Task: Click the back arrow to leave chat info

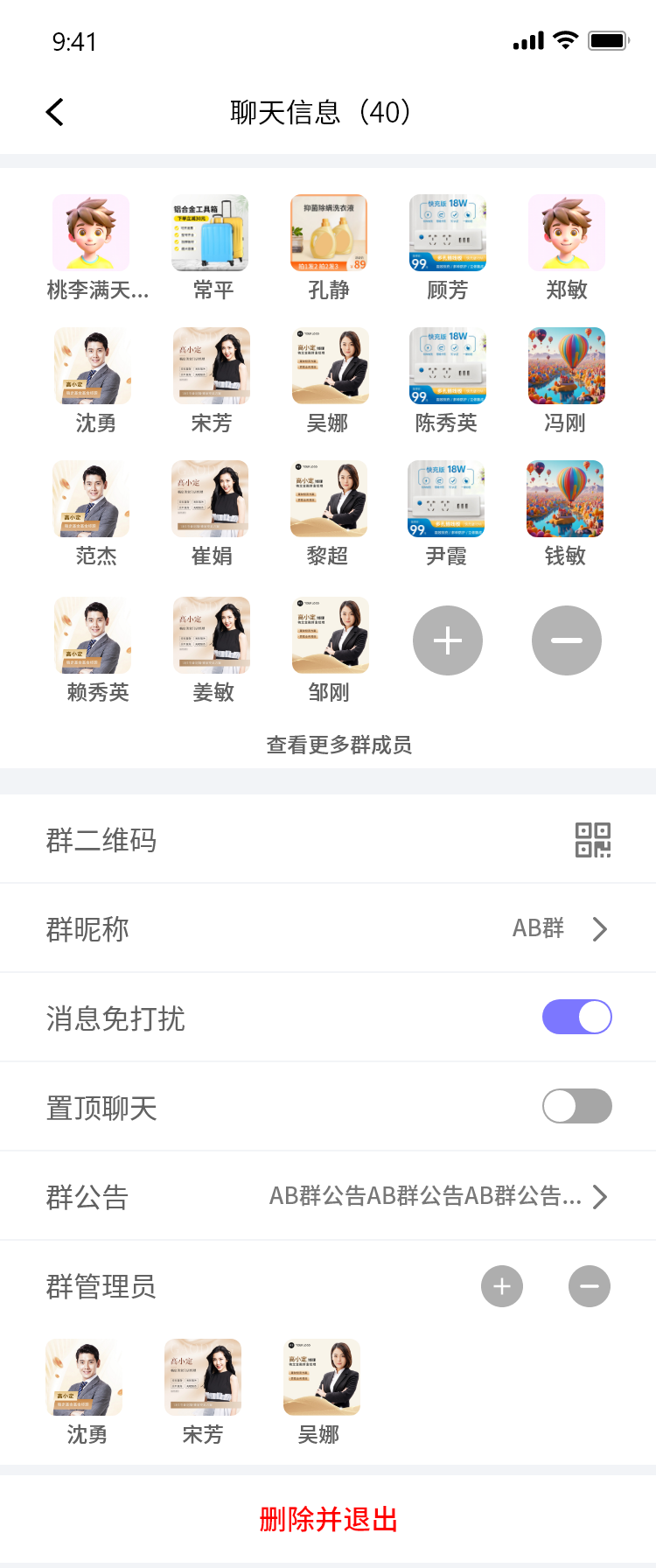Action: click(54, 112)
